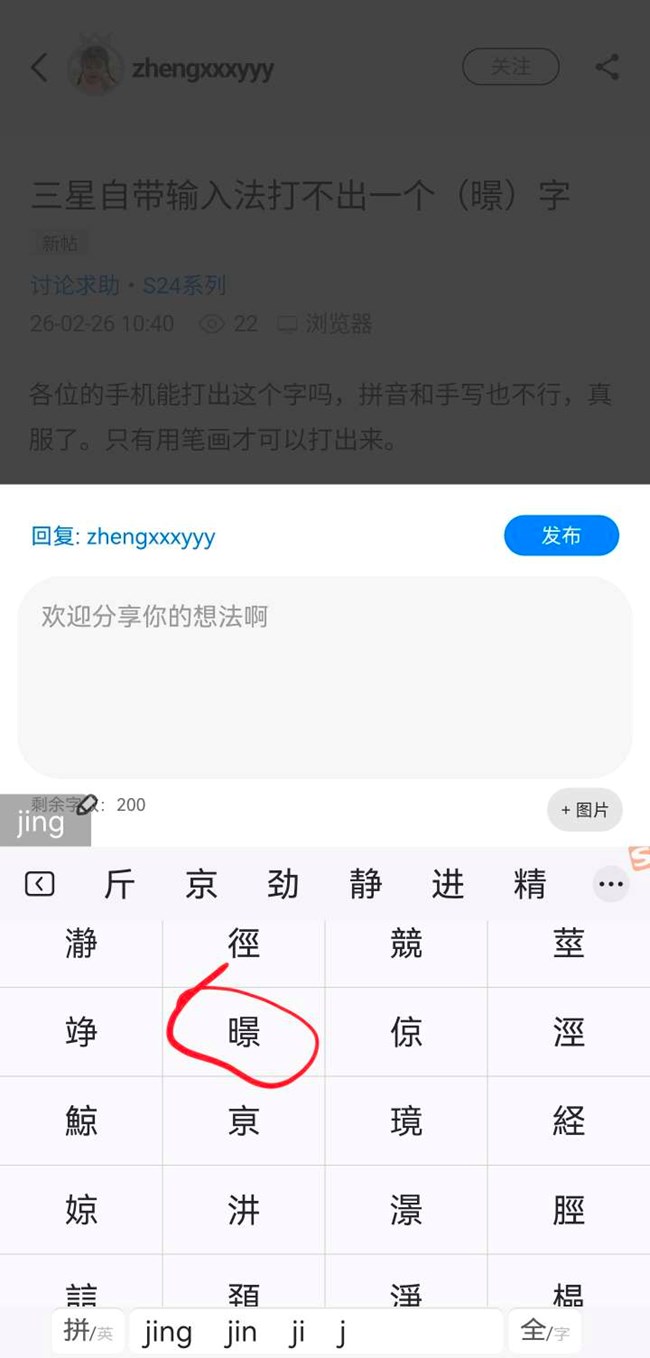This screenshot has height=1358, width=650.
Task: Switch pinyin segmentation to ji
Action: tap(298, 1331)
